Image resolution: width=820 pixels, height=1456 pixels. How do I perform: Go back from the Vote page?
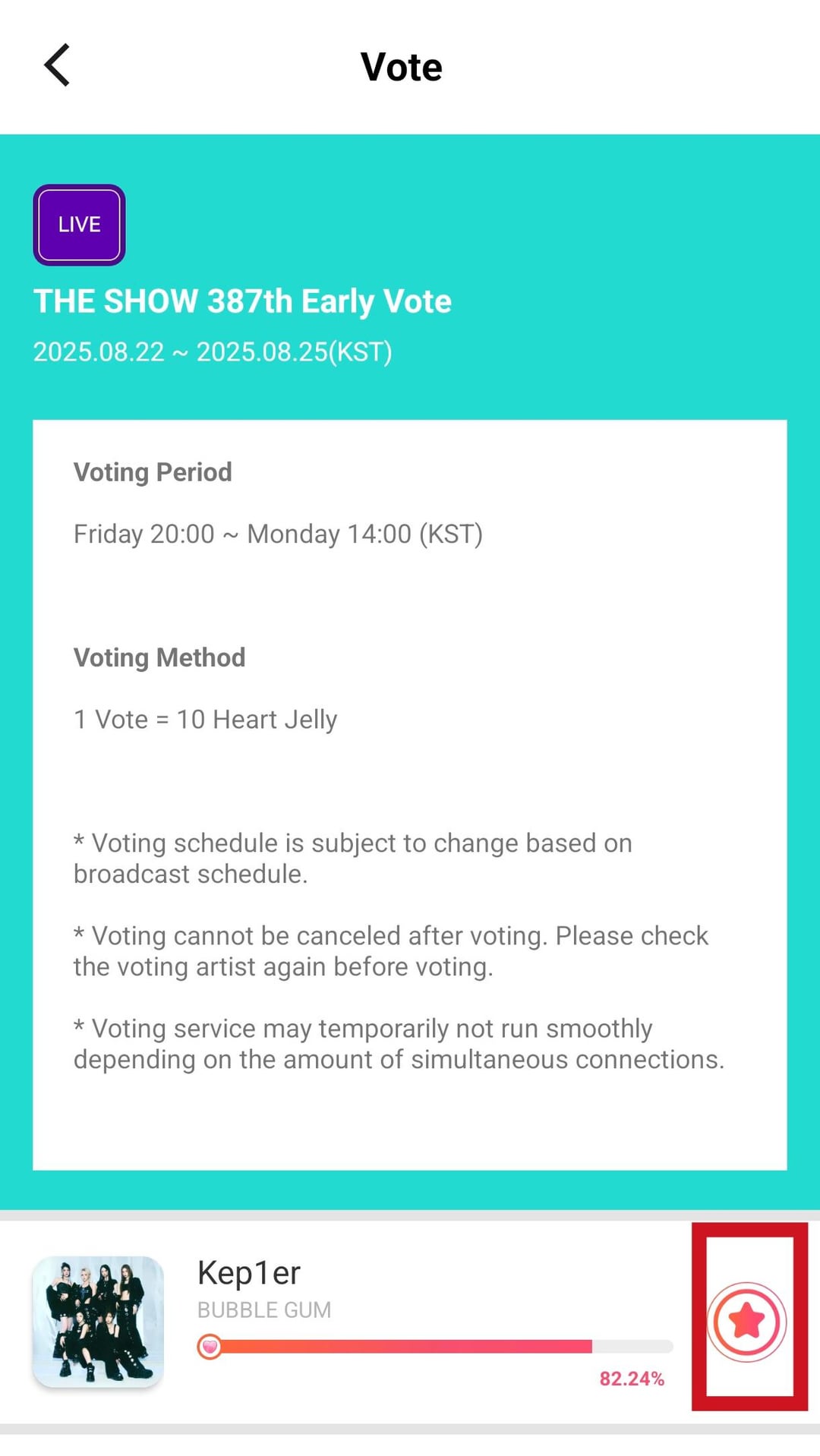click(58, 65)
